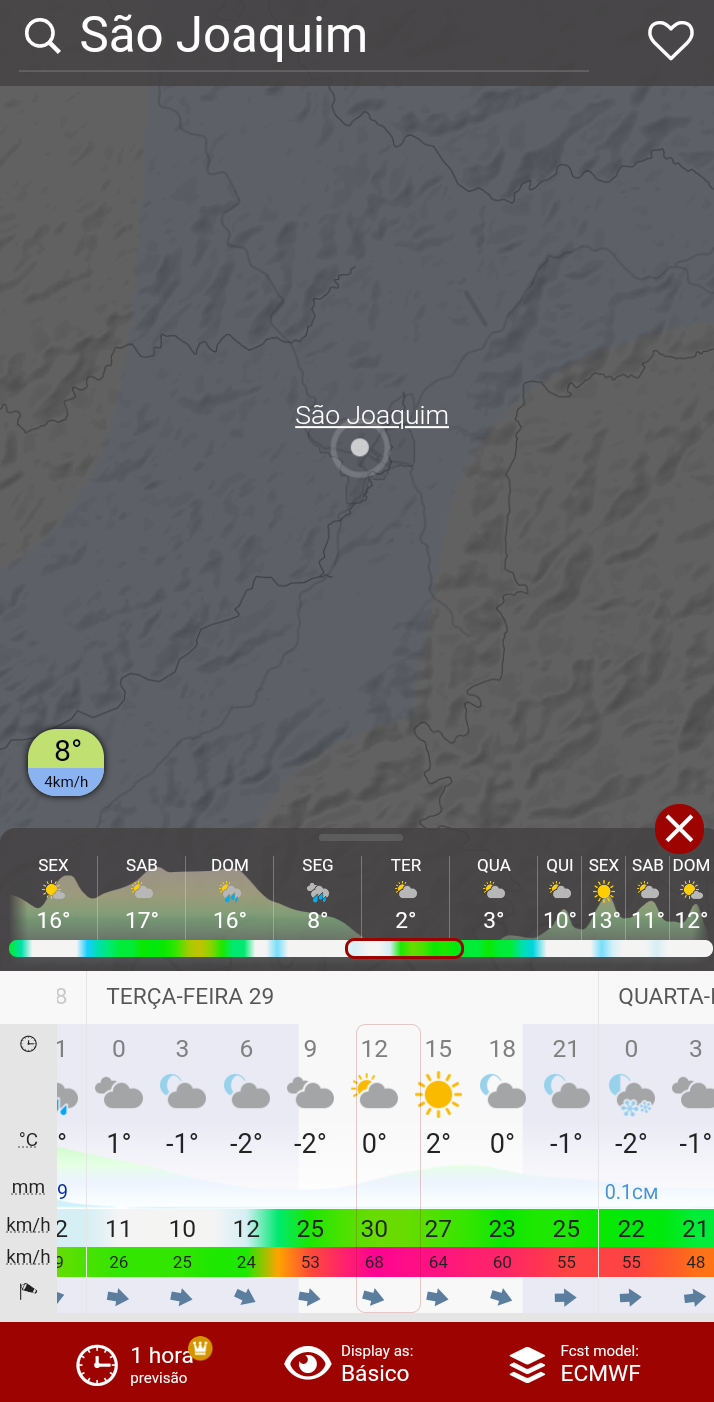Image resolution: width=714 pixels, height=1402 pixels.
Task: Tap the panel drag handle
Action: coord(361,838)
